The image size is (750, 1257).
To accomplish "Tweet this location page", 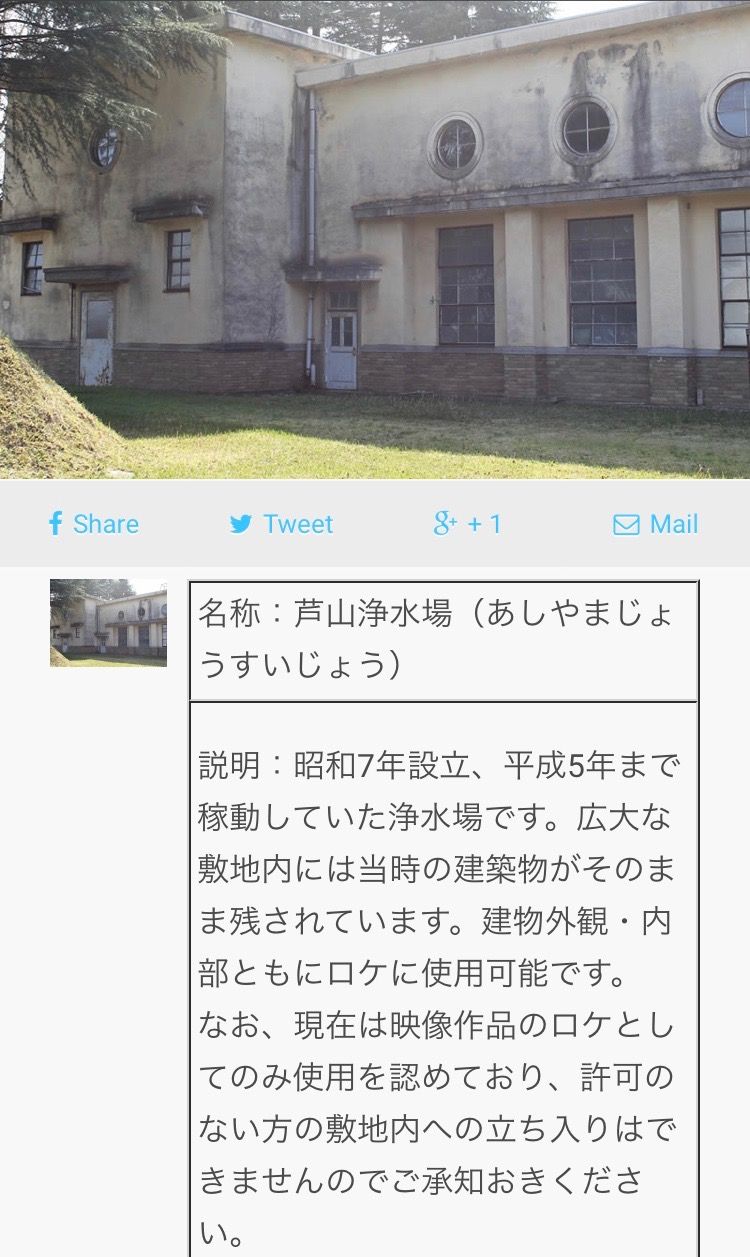I will (281, 524).
